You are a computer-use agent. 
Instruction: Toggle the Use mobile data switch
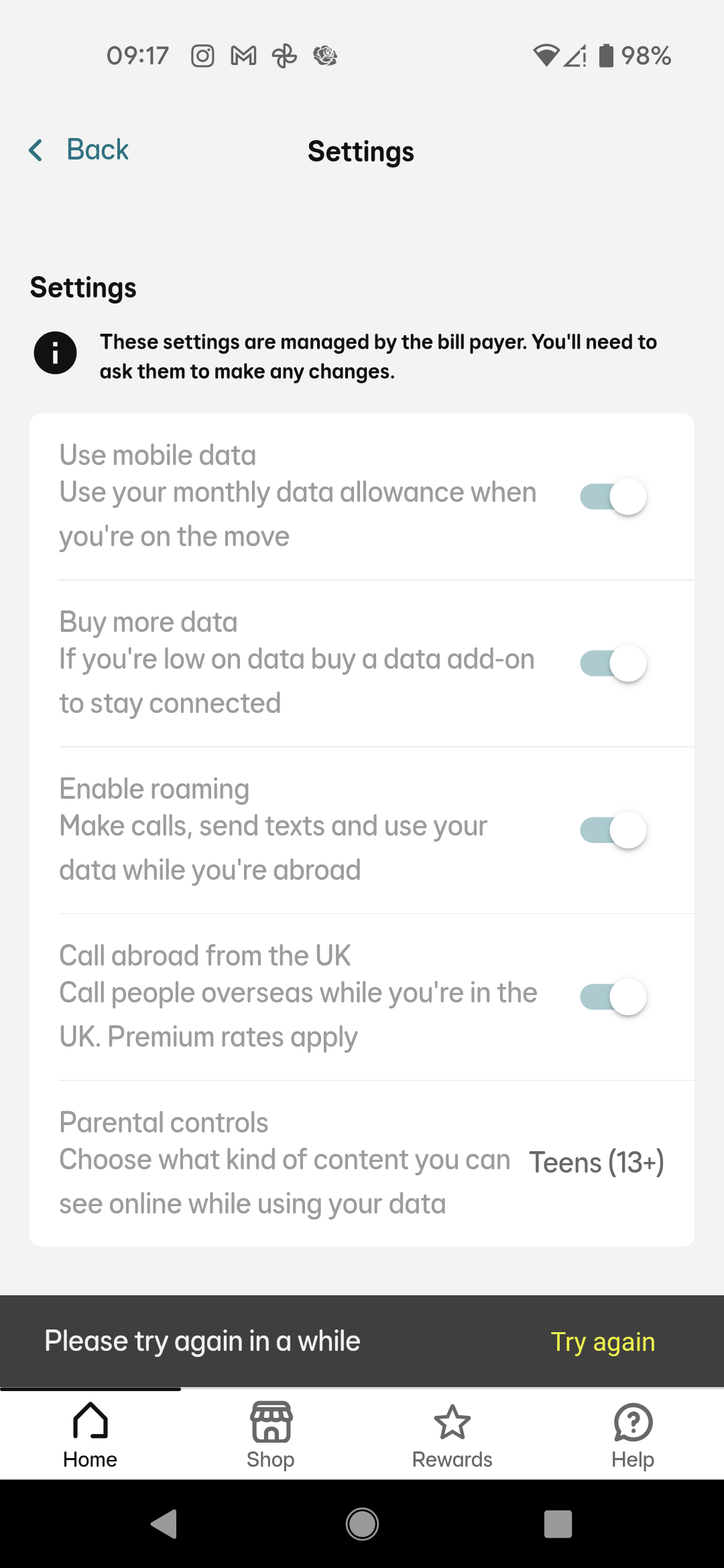coord(613,497)
